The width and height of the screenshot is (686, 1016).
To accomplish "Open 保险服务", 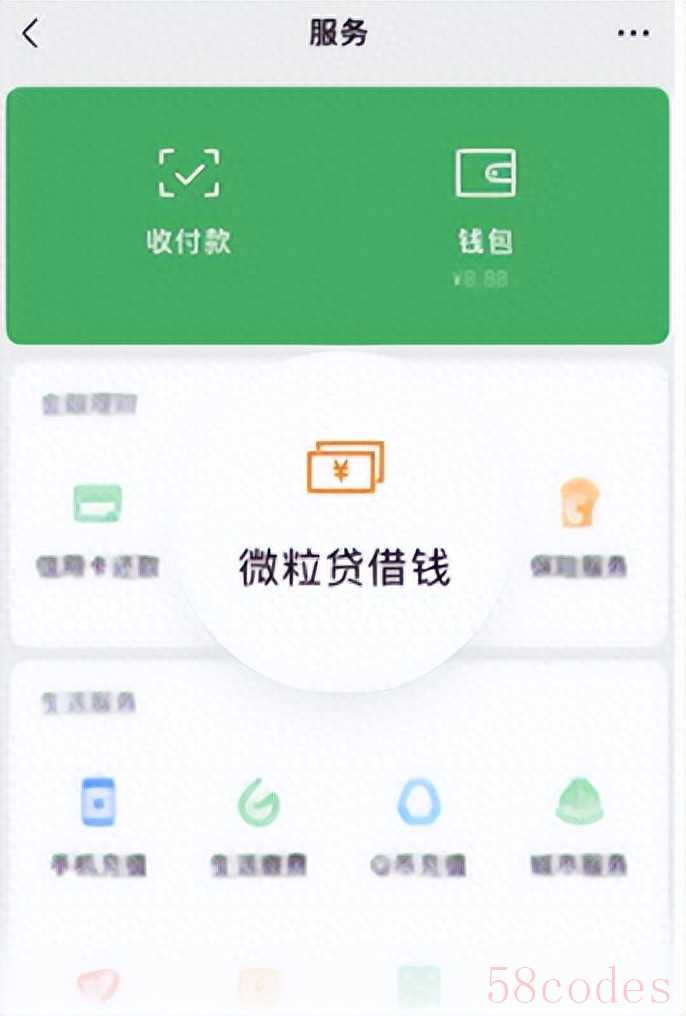I will coord(578,525).
